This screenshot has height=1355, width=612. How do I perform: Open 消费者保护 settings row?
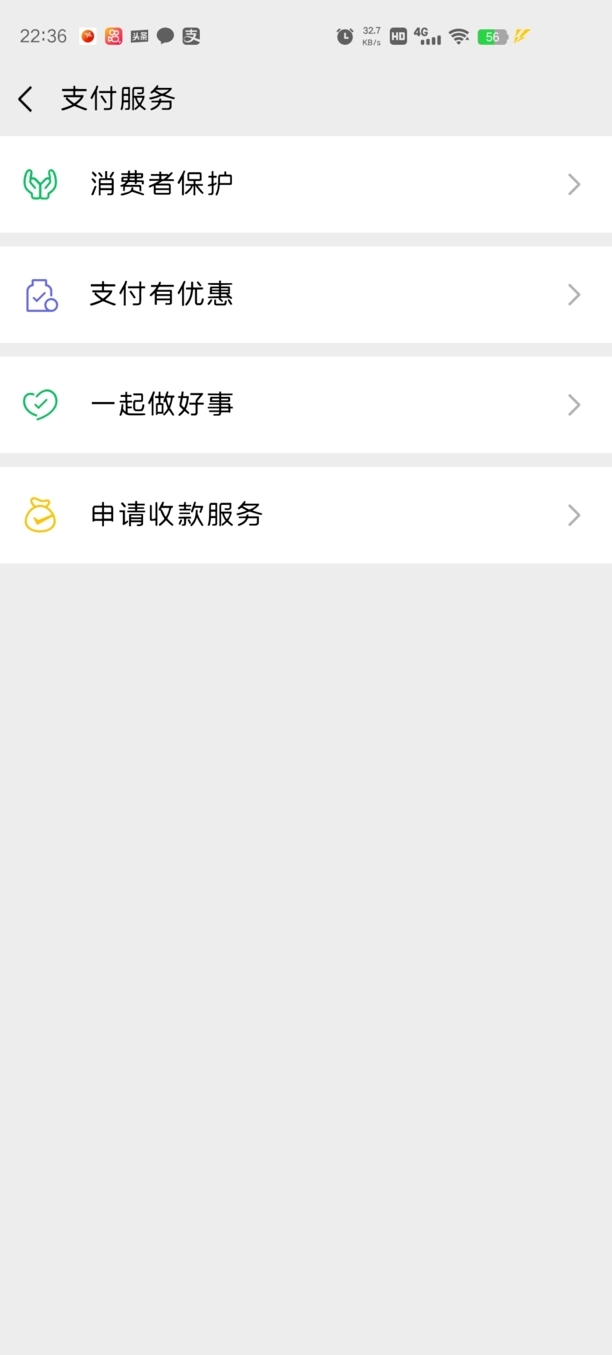point(305,185)
